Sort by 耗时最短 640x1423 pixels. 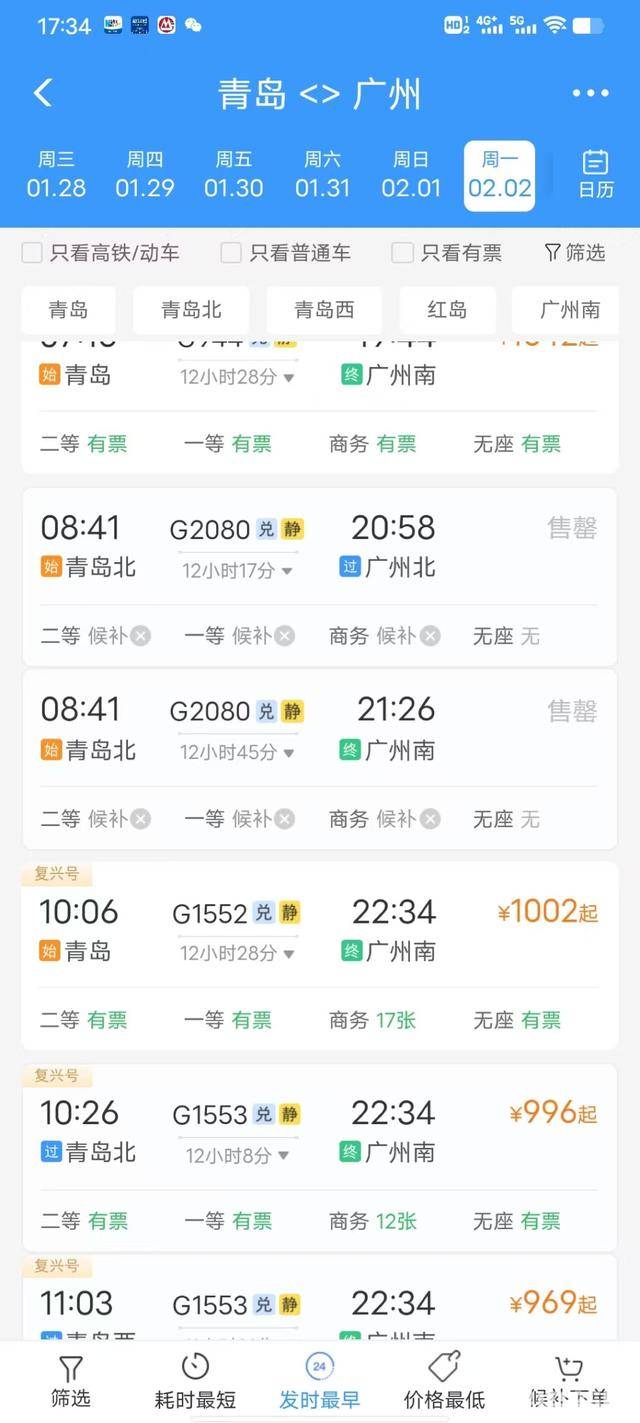195,1382
